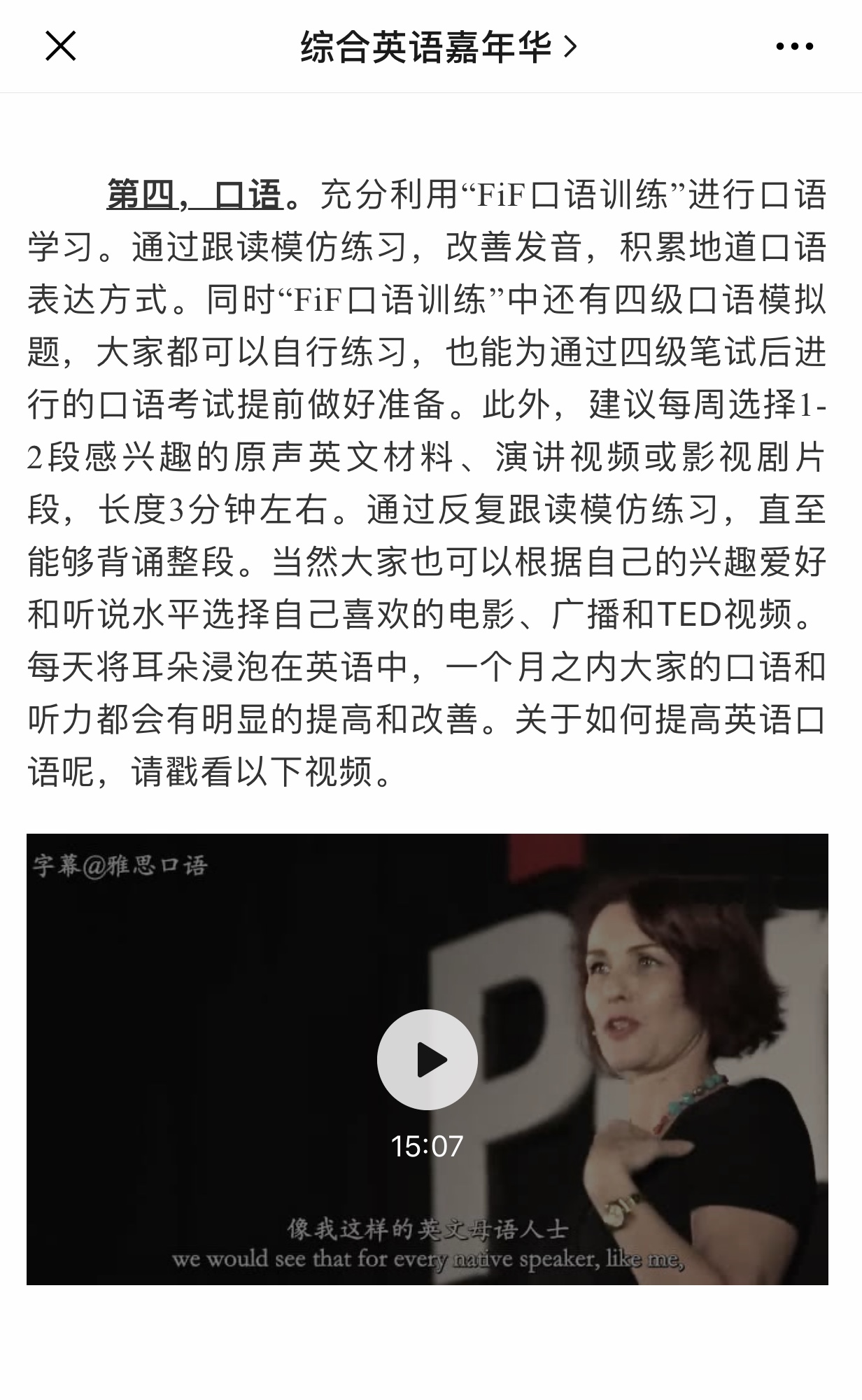Viewport: 862px width, 1400px height.
Task: Open the three-dot overflow menu
Action: [795, 47]
